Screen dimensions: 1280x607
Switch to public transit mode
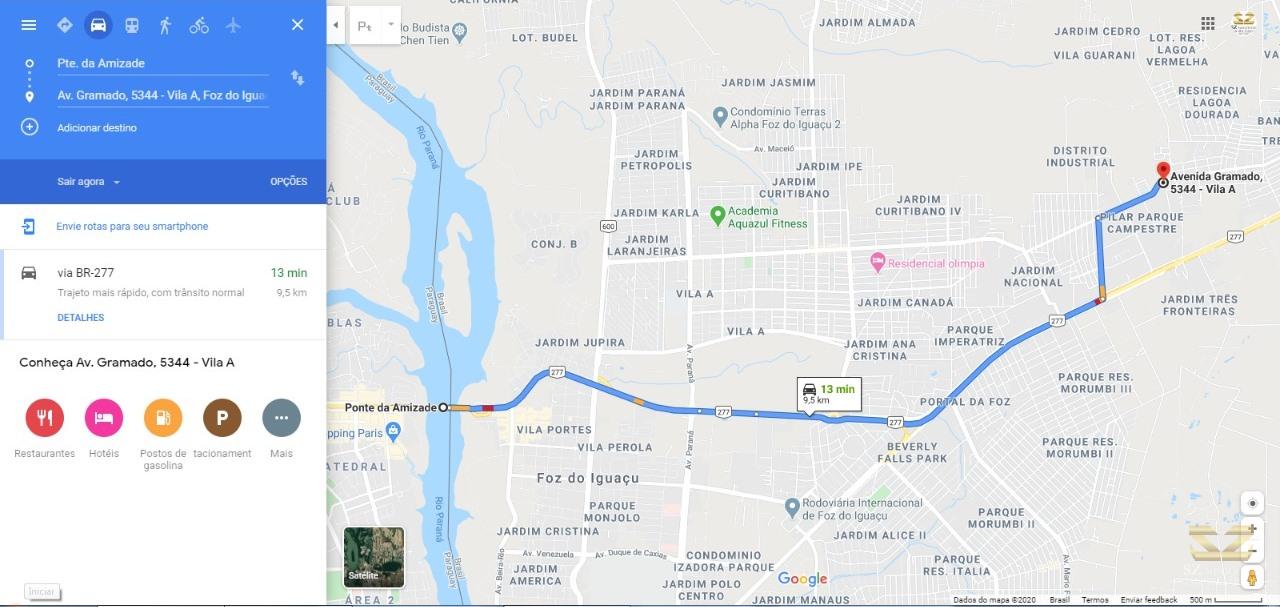[x=132, y=25]
